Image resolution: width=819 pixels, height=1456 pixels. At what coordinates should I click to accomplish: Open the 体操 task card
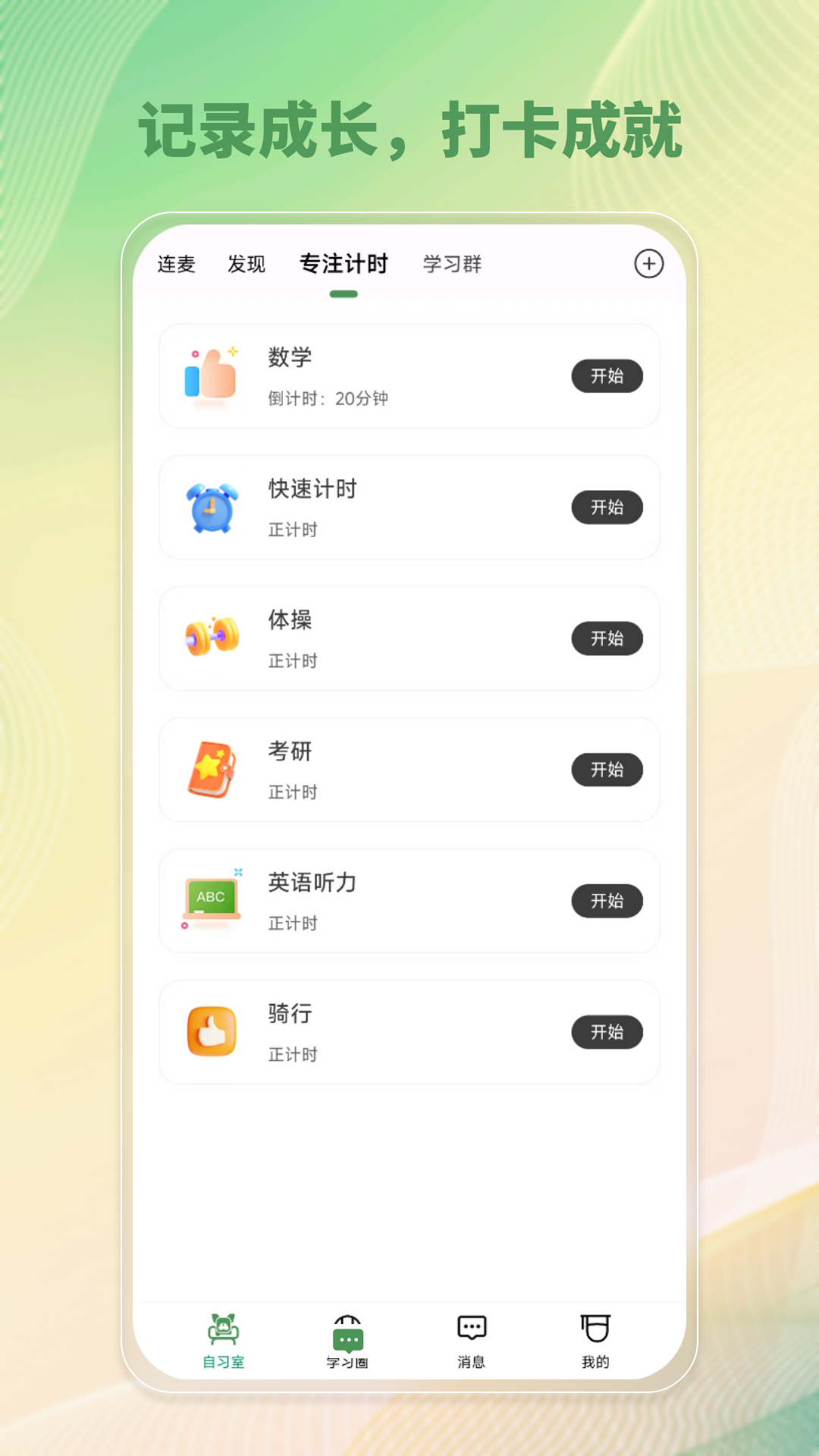pyautogui.click(x=409, y=638)
